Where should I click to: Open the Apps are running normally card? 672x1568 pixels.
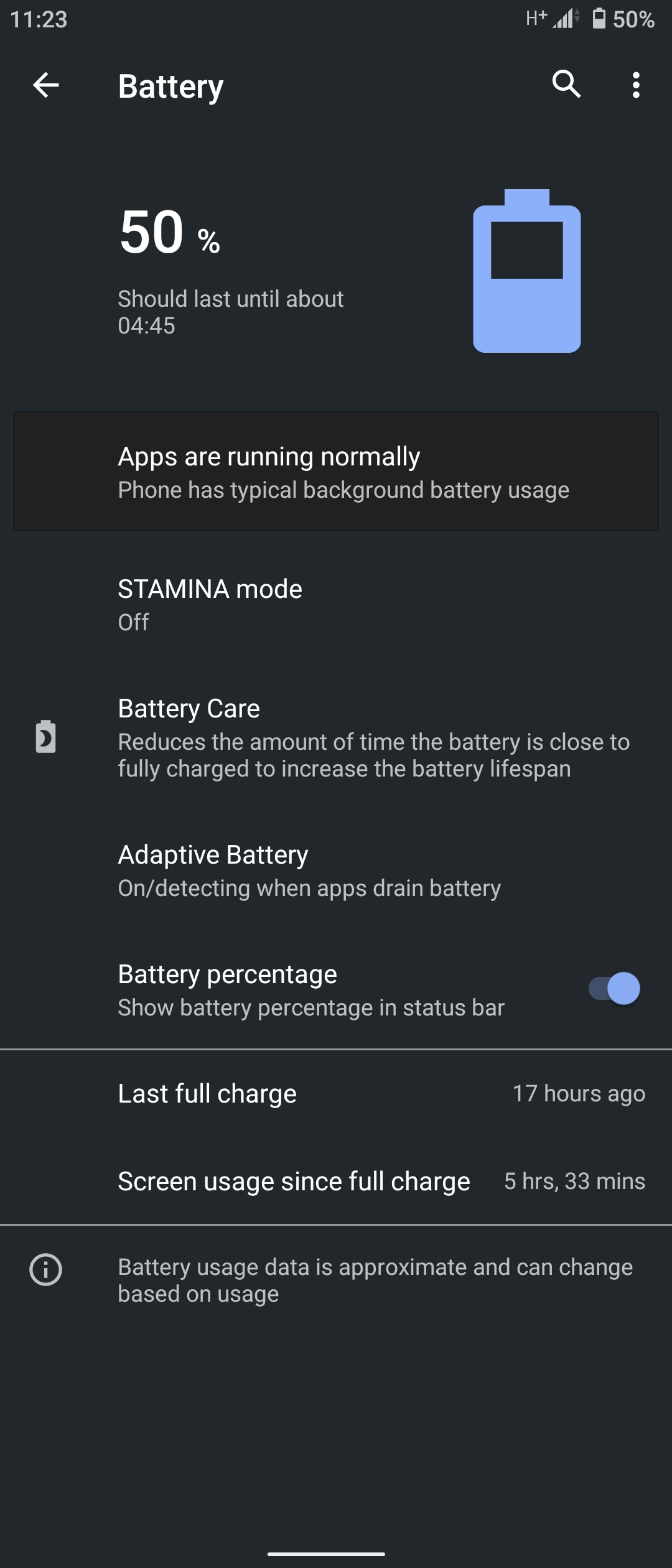[x=336, y=472]
